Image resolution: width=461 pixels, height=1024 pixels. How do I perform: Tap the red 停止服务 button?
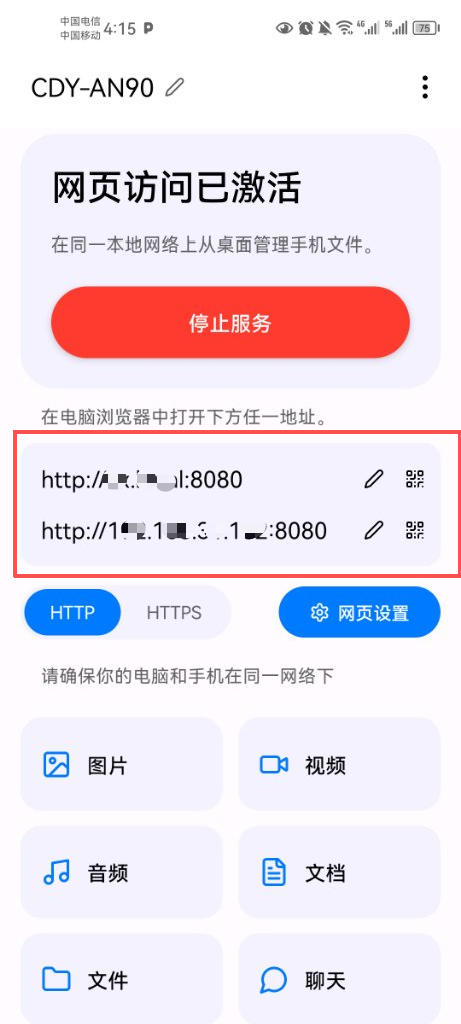[230, 323]
